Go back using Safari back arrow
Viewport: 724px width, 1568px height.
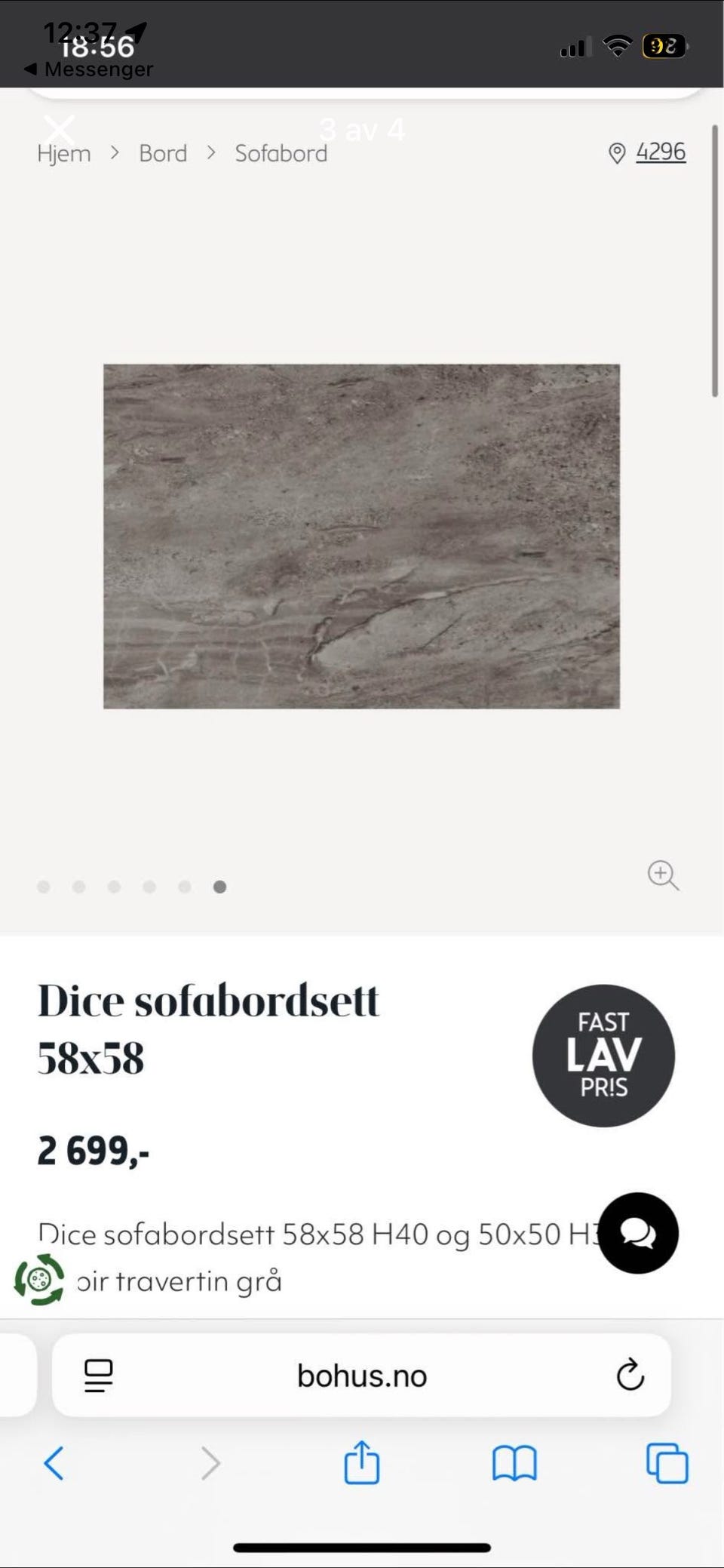pos(53,1462)
